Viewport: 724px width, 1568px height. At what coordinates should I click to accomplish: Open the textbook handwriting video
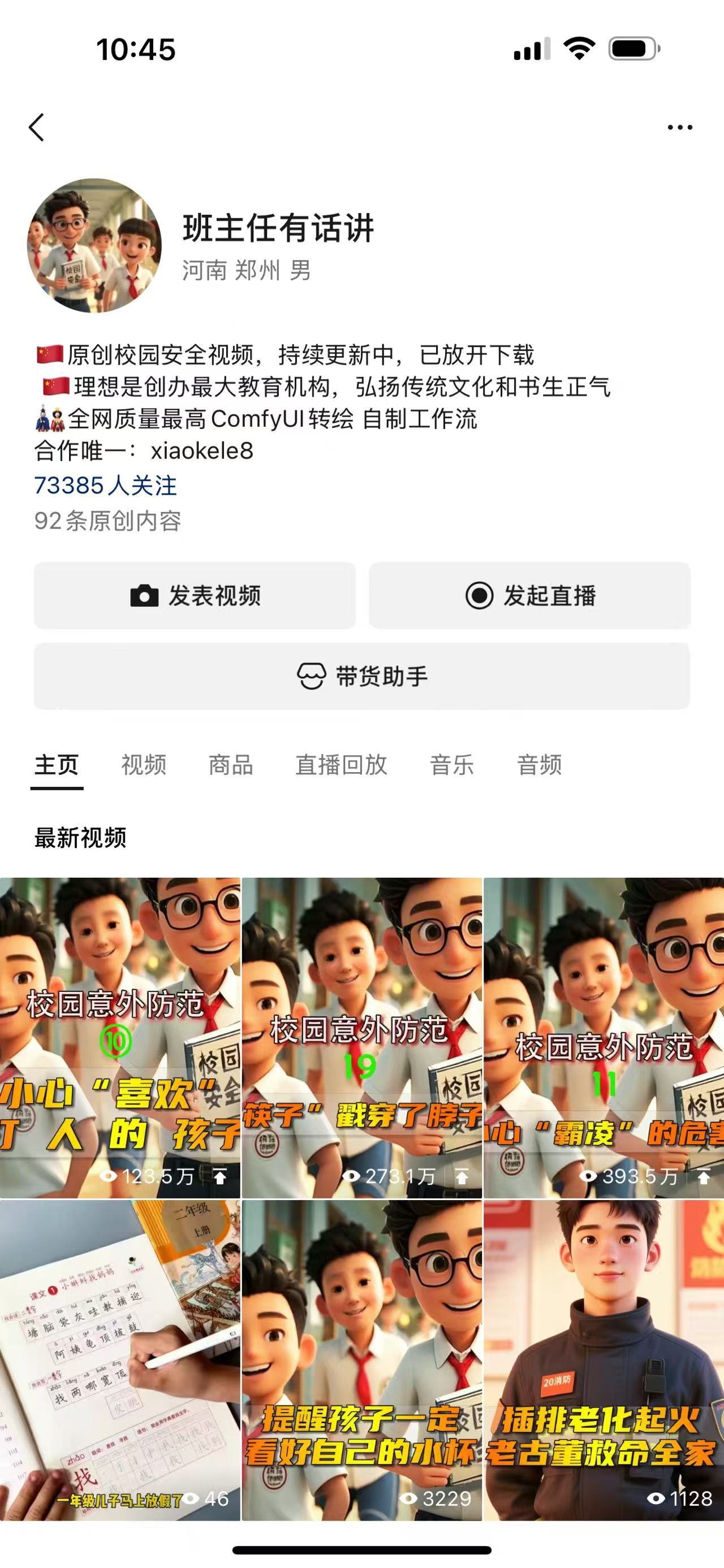pos(120,1360)
